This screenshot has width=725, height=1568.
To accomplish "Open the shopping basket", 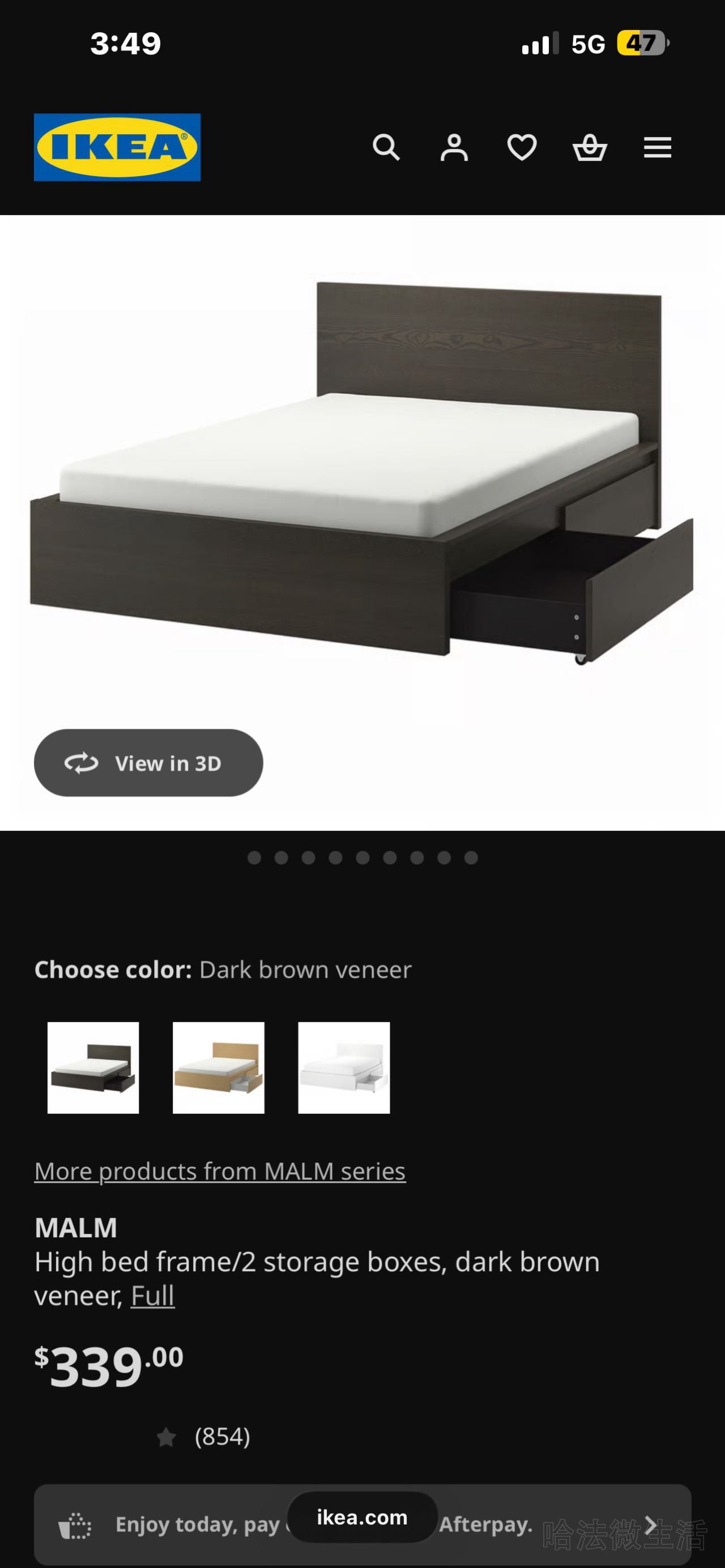I will click(589, 147).
